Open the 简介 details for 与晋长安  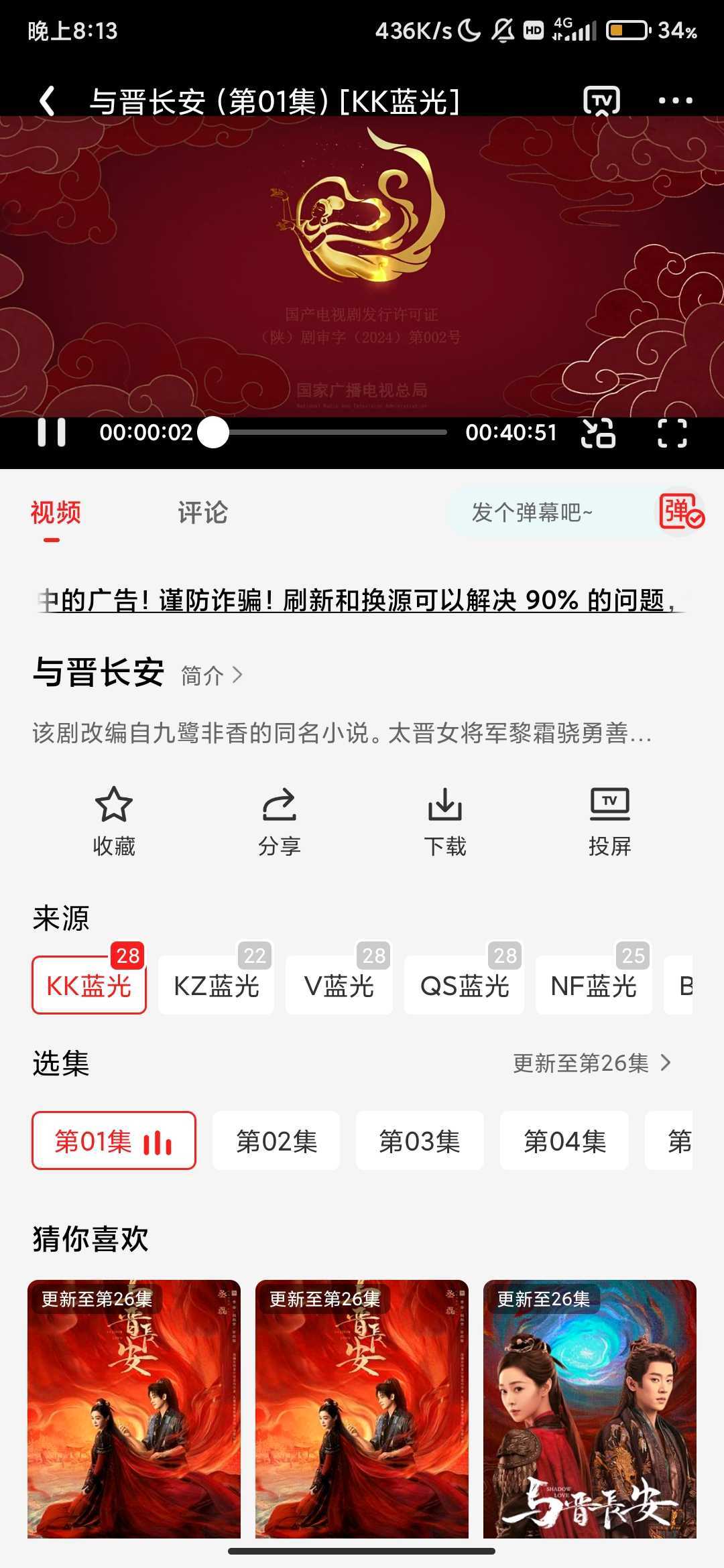coord(211,675)
